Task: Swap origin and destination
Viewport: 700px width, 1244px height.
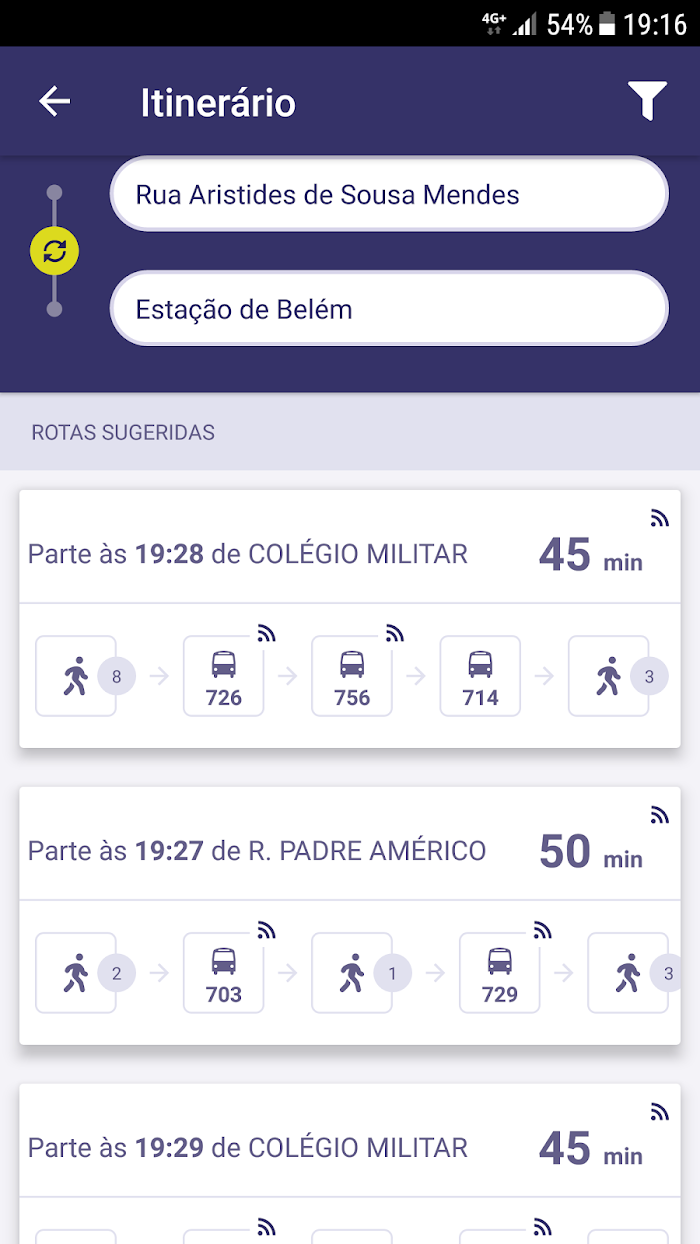Action: click(x=54, y=251)
